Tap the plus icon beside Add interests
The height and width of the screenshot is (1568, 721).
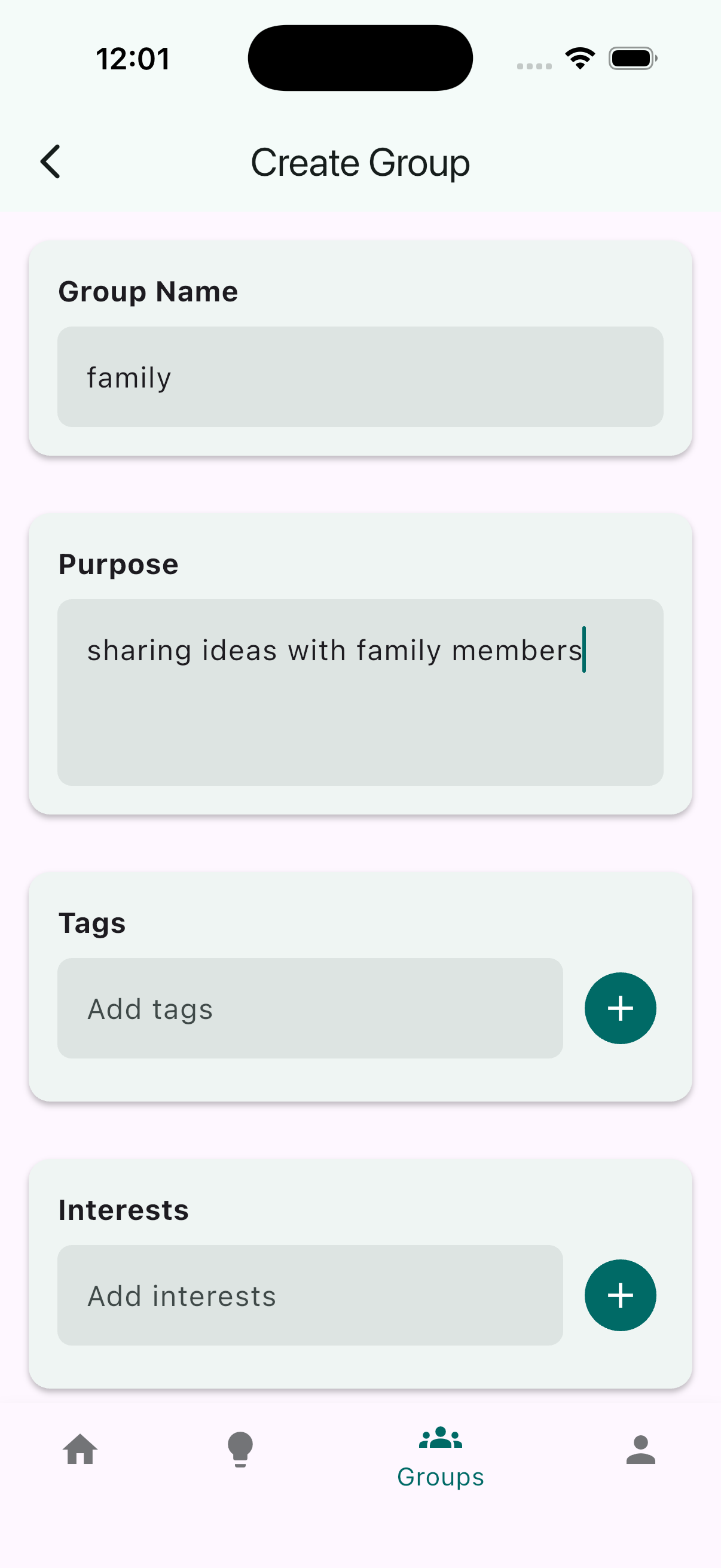(620, 1295)
